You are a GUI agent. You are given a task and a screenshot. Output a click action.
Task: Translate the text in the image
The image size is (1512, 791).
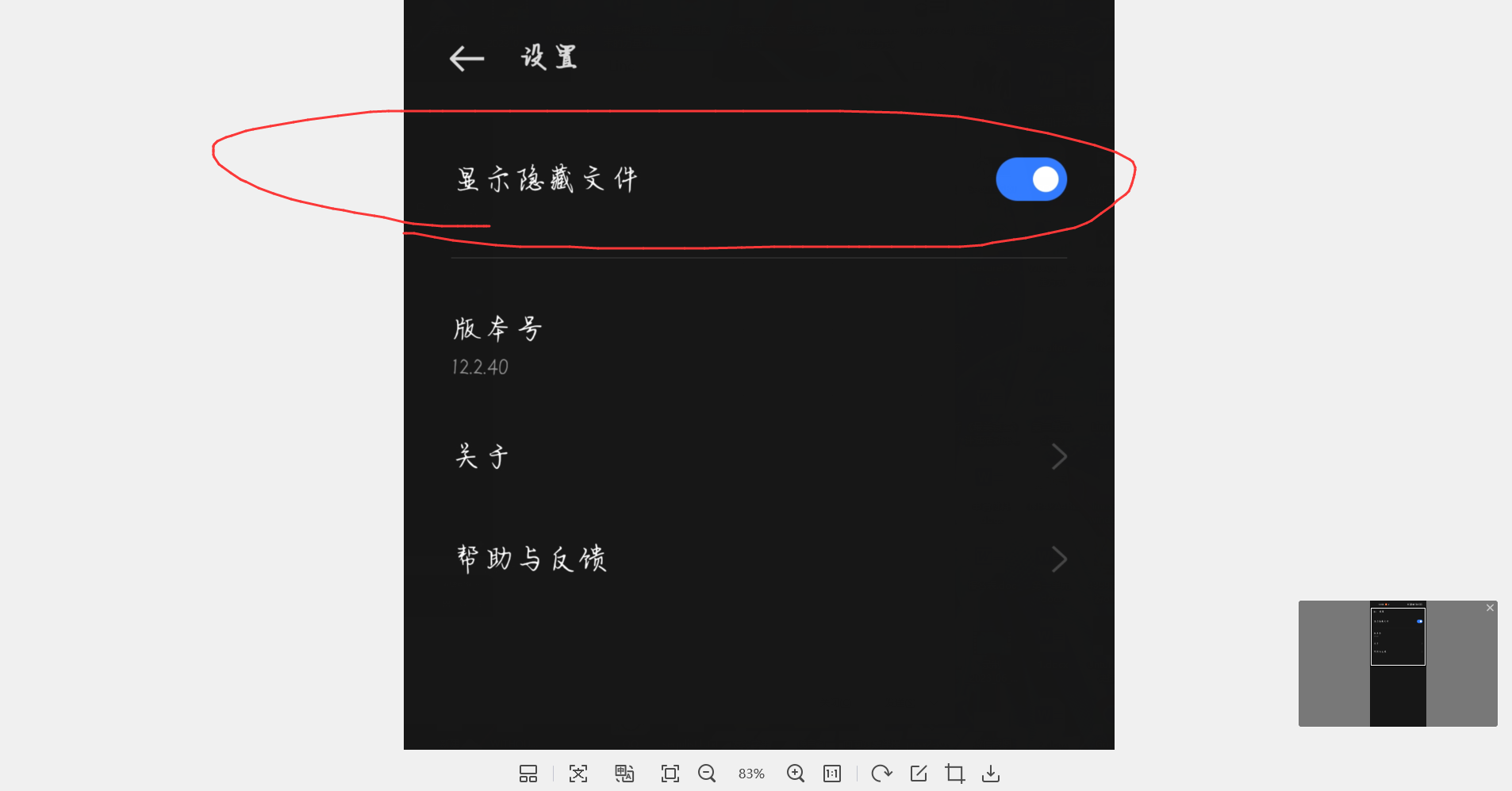tap(624, 774)
